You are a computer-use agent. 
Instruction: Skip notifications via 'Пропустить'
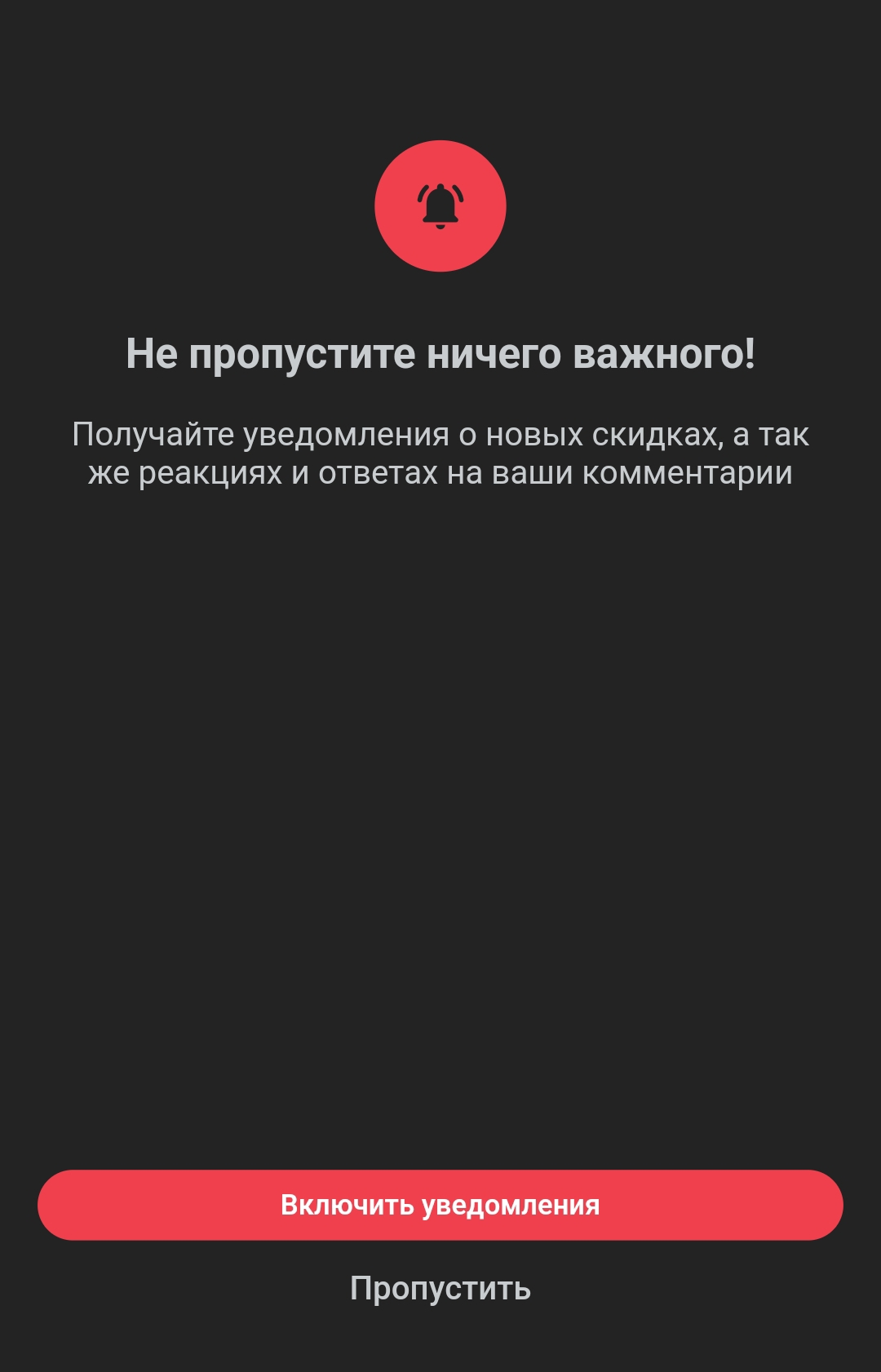[440, 1289]
